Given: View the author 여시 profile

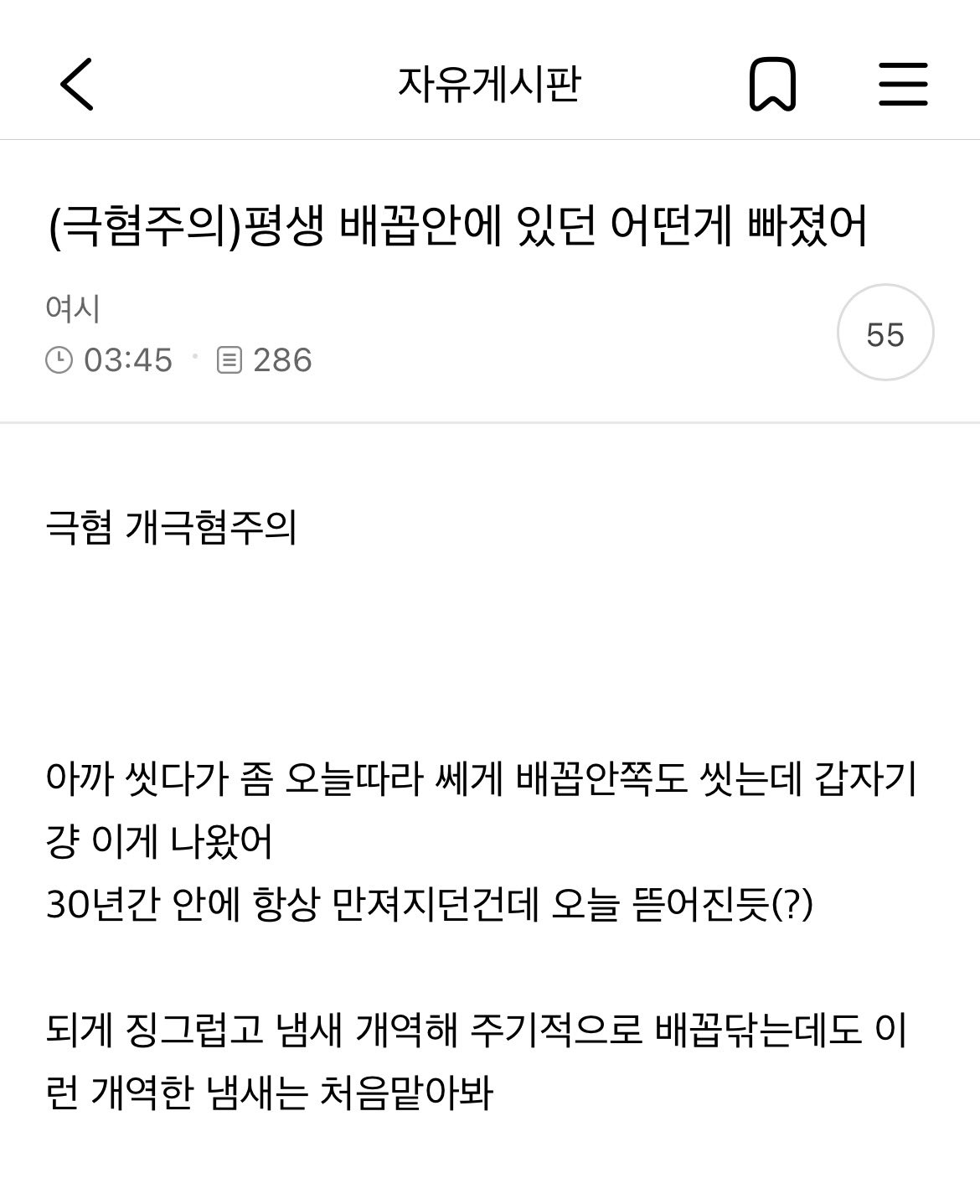Looking at the screenshot, I should click(73, 308).
